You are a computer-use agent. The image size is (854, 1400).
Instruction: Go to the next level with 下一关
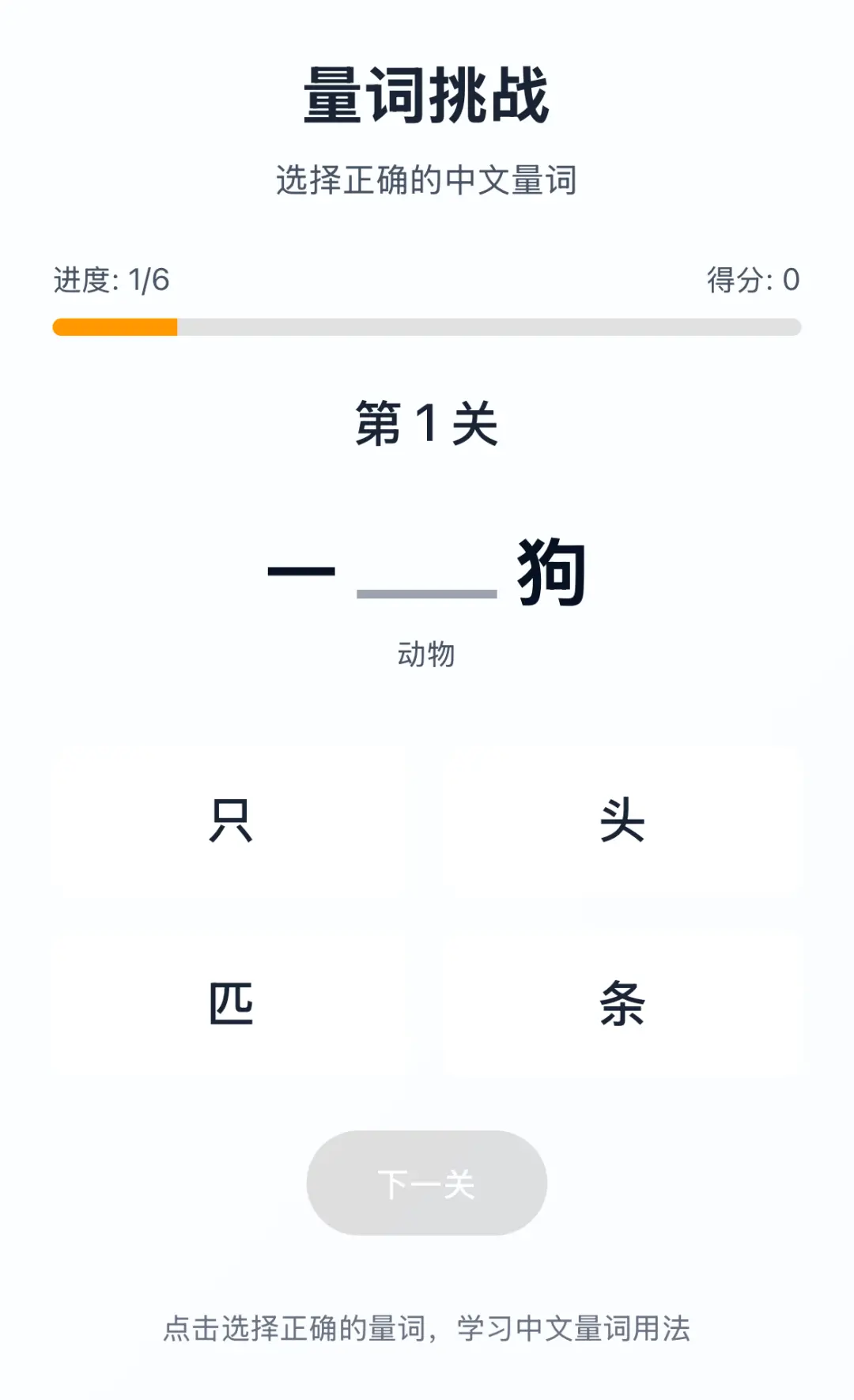click(426, 1183)
